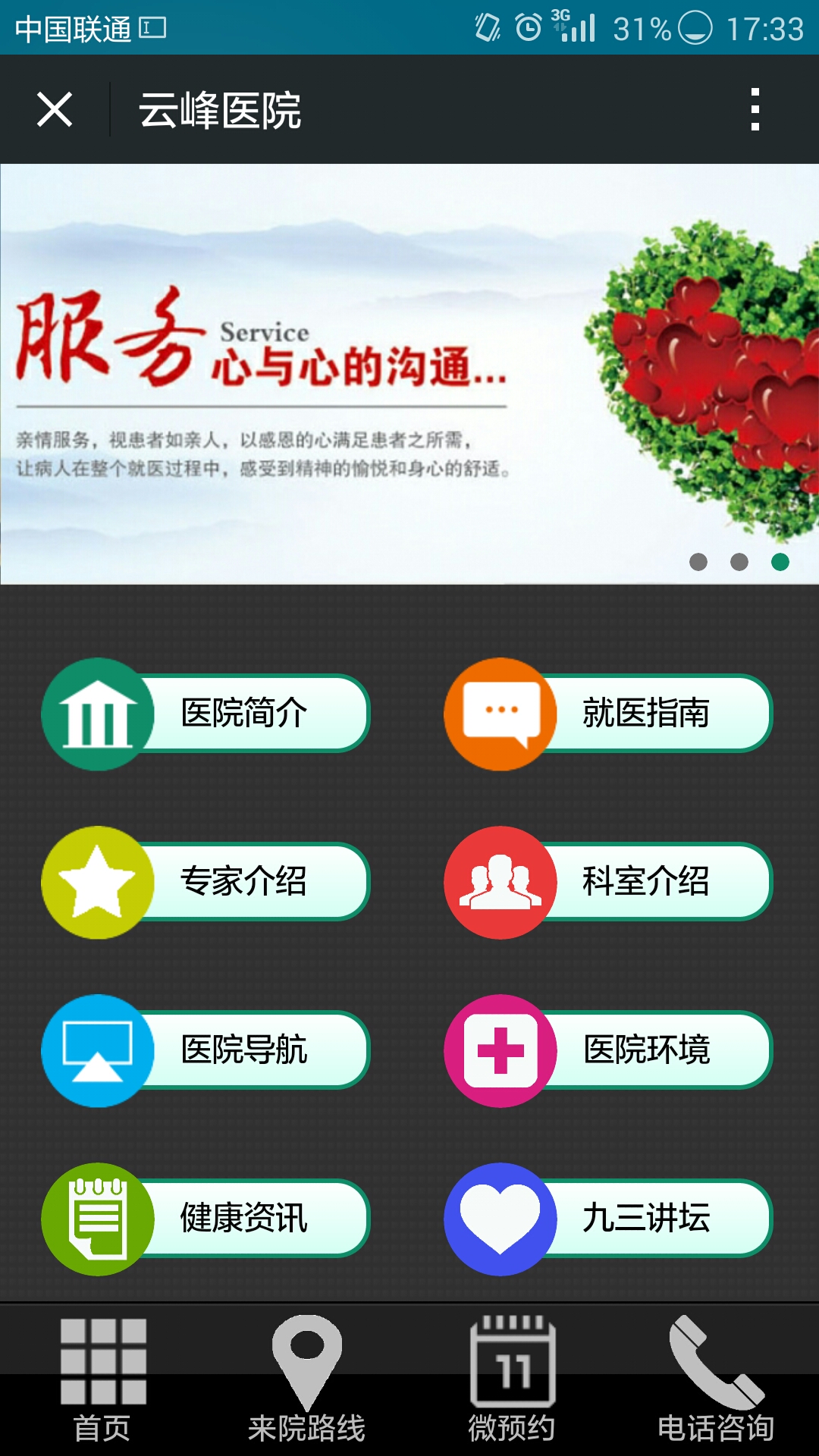Open 医院简介 hospital introduction

click(206, 714)
